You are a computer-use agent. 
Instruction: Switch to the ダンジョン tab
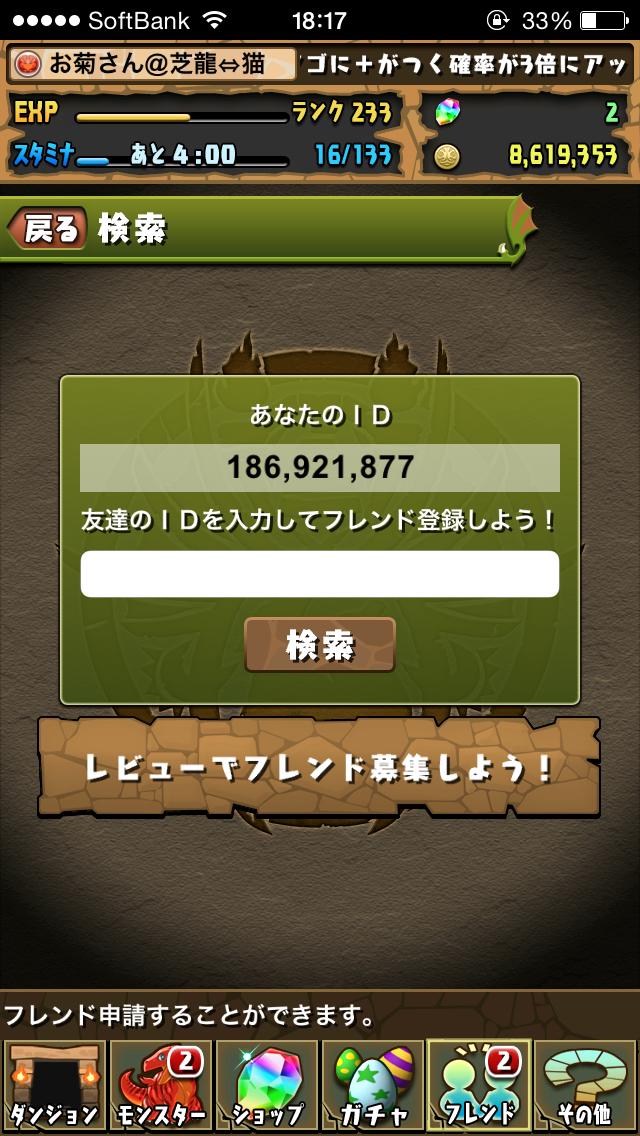53,1085
